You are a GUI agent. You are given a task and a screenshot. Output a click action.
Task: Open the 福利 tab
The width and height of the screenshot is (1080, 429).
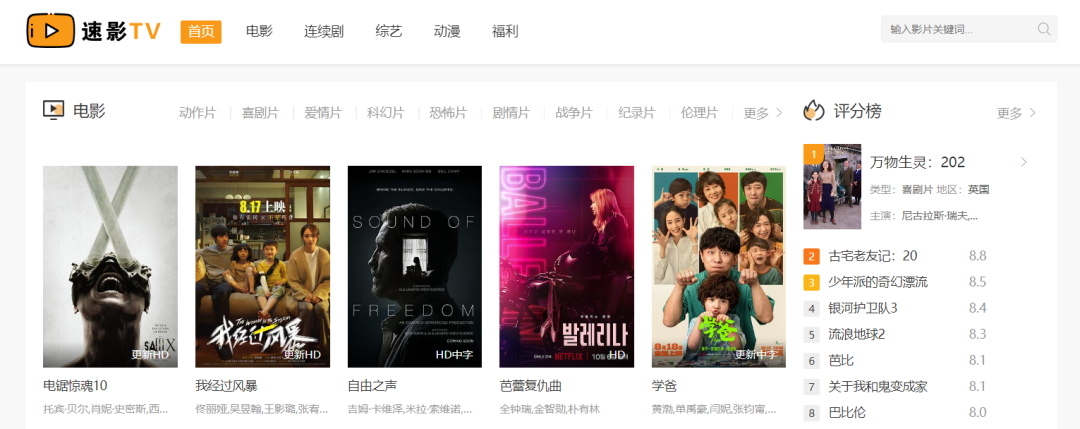coord(505,32)
